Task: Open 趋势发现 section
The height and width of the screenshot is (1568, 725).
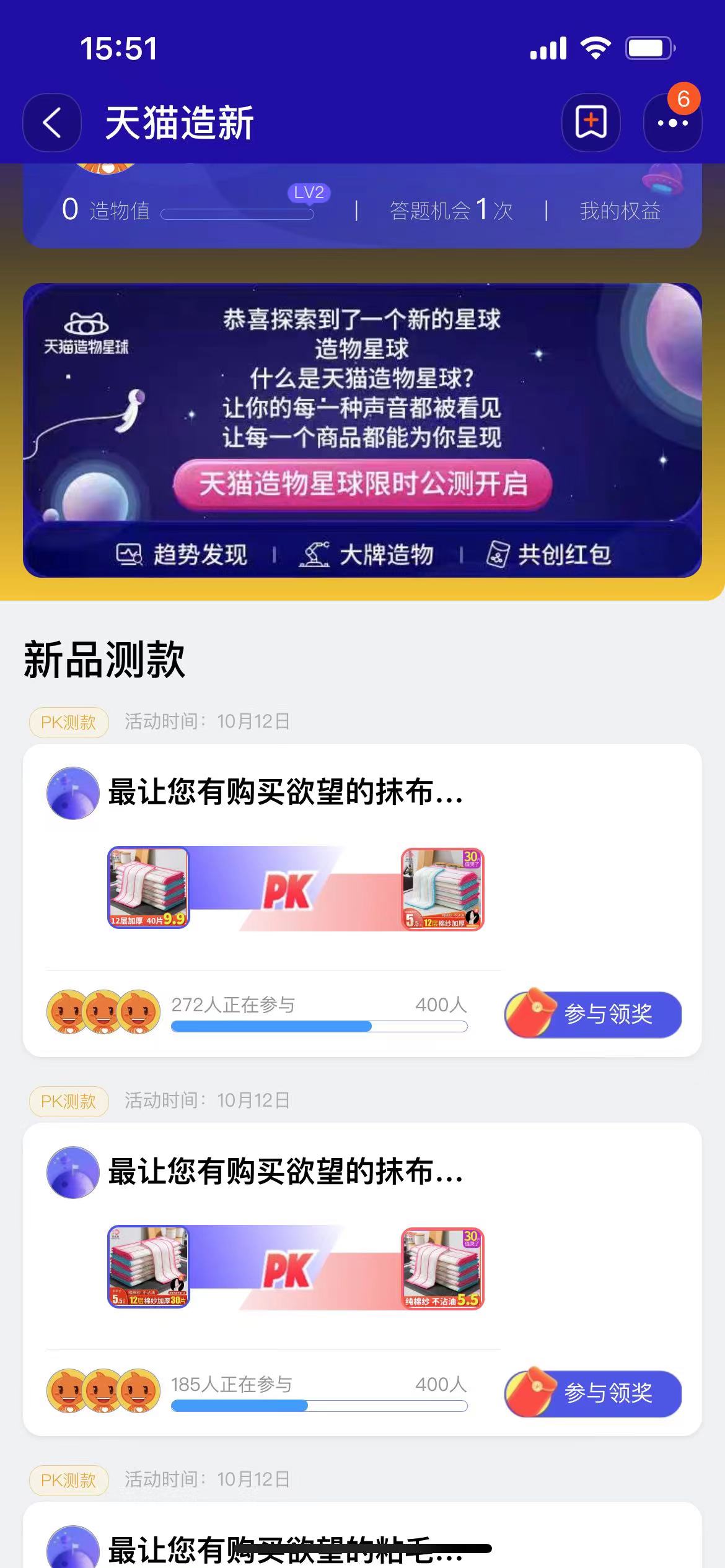Action: 182,554
